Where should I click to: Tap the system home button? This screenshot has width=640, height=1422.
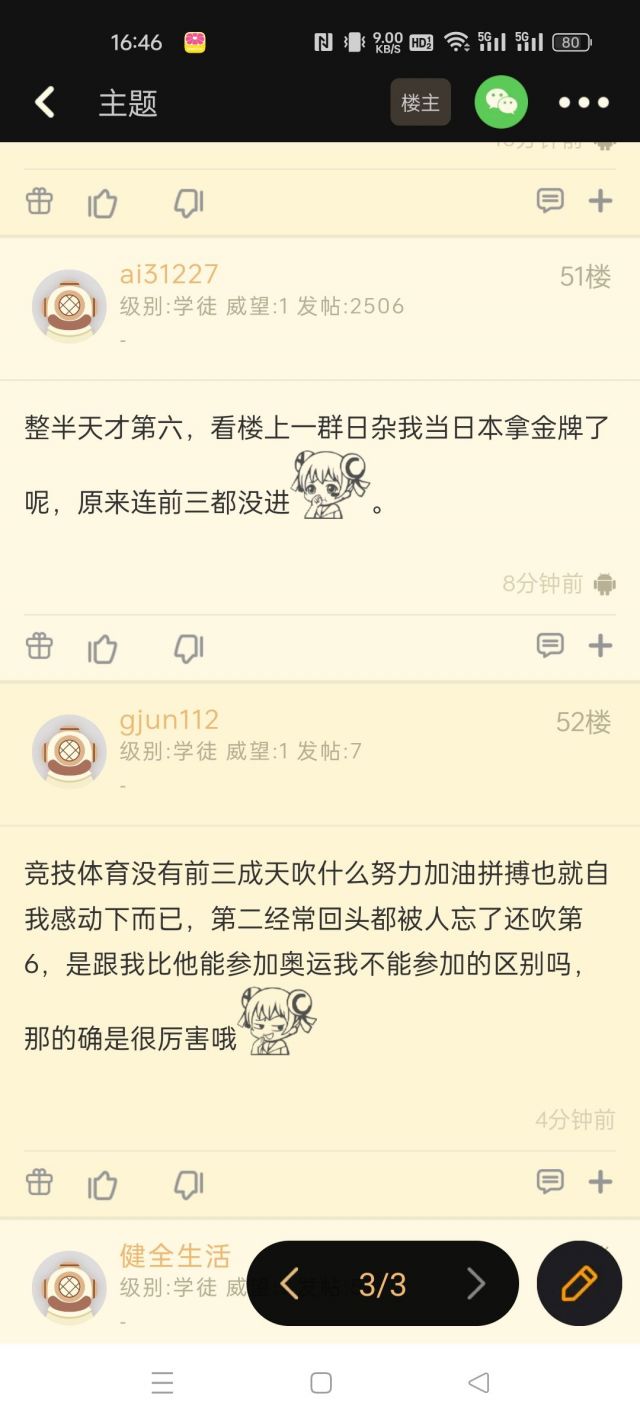320,1383
